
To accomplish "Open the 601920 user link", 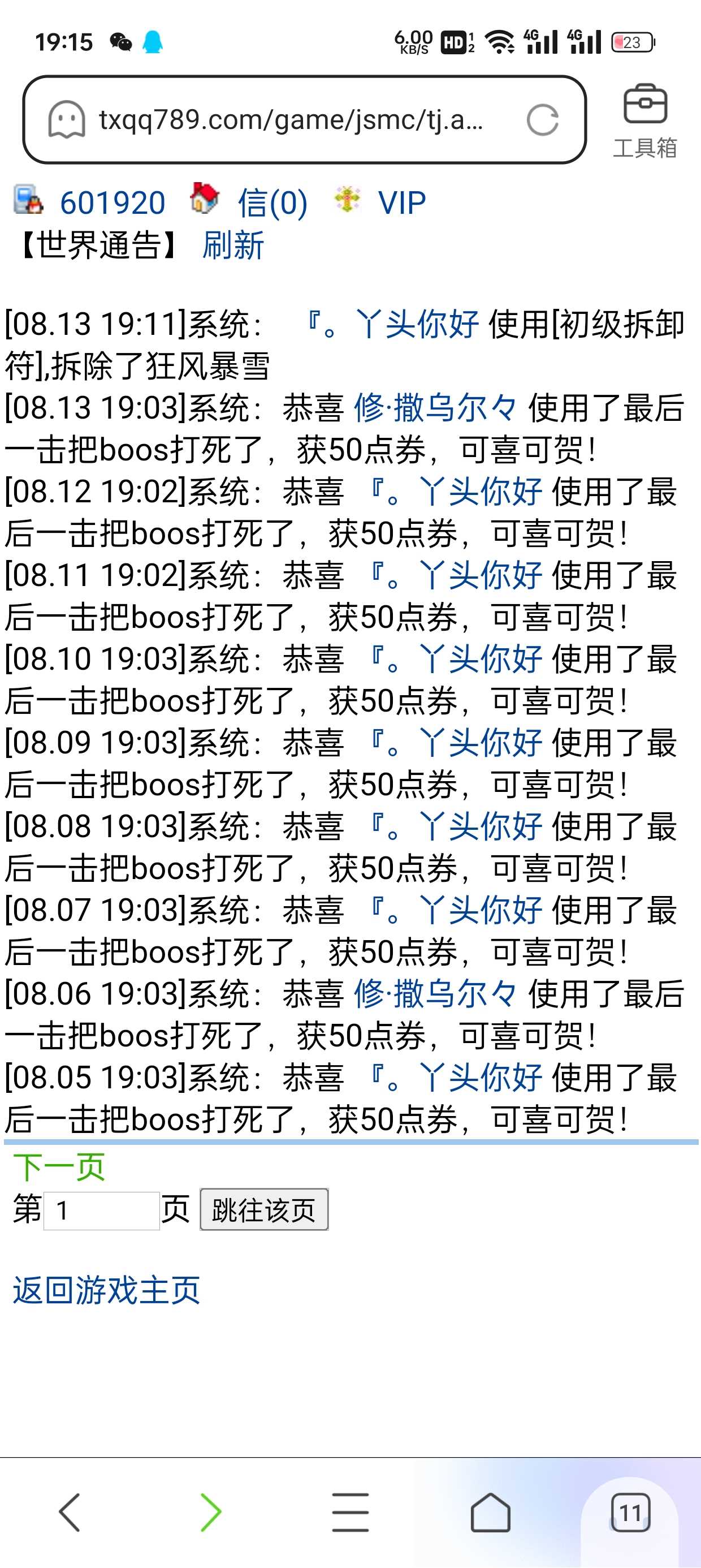I will [112, 203].
